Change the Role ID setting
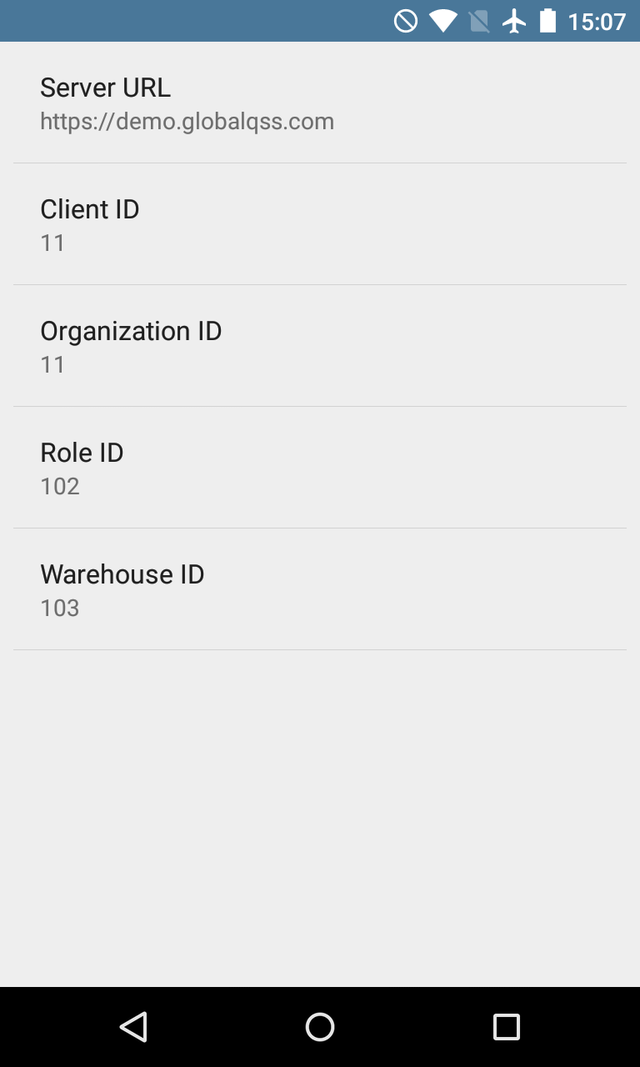This screenshot has width=640, height=1067. tap(320, 468)
